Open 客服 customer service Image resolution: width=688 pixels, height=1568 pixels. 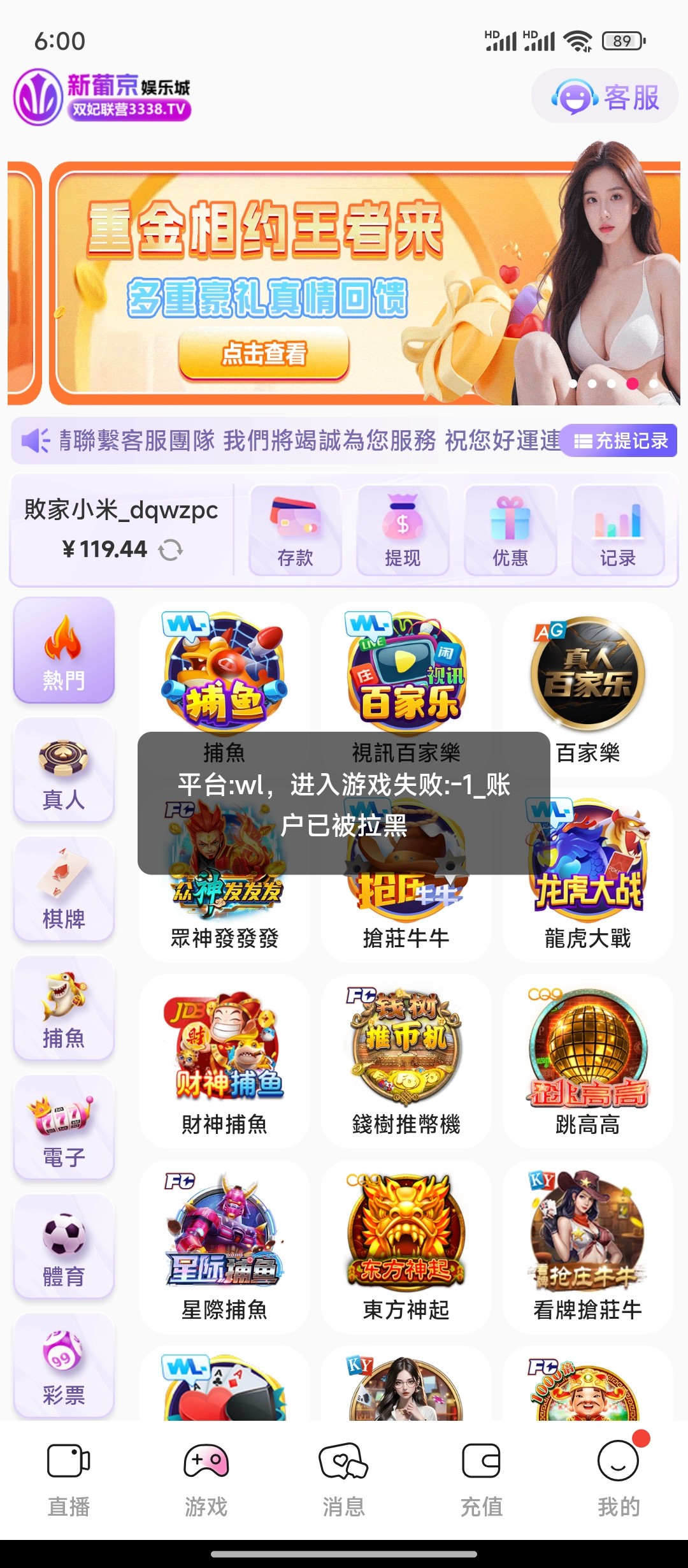pyautogui.click(x=605, y=97)
